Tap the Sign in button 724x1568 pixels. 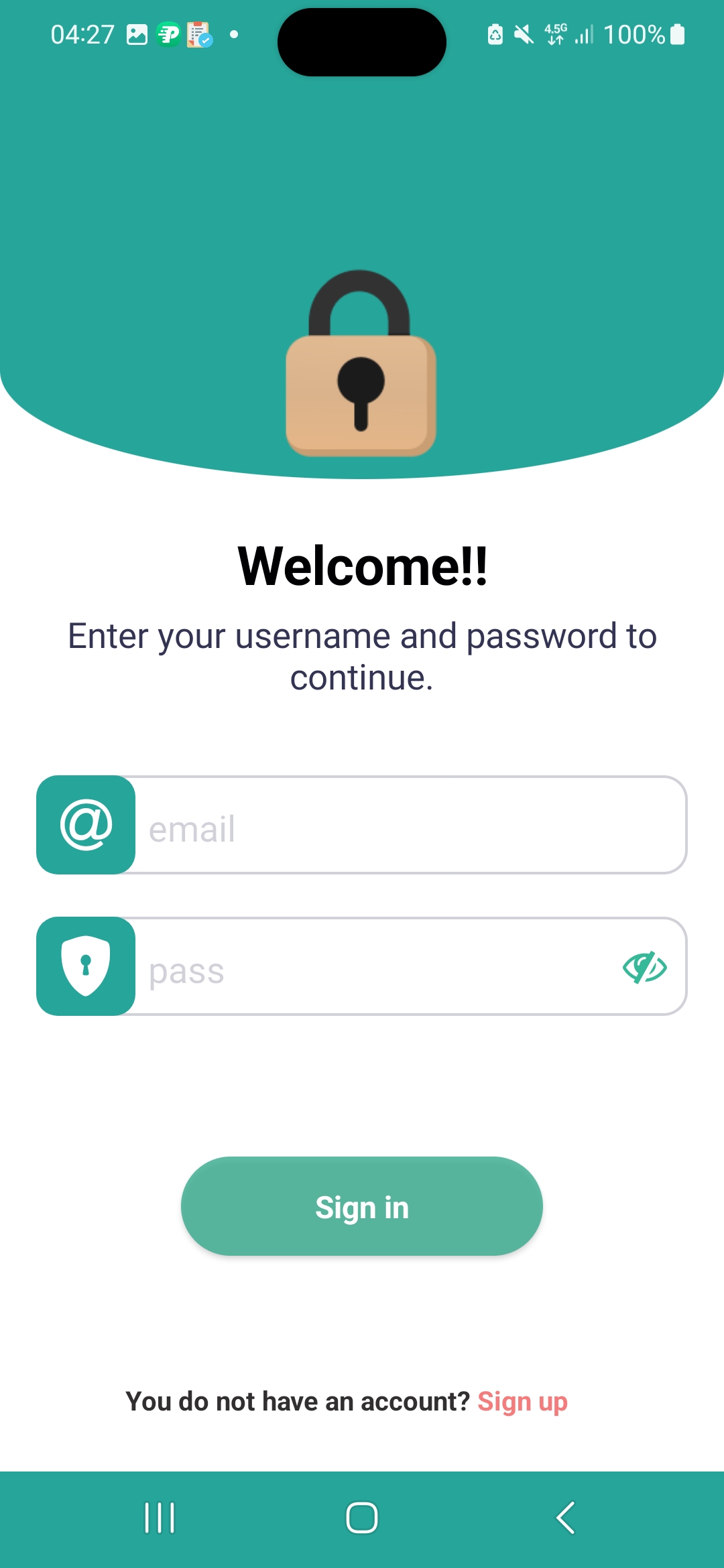(x=362, y=1206)
